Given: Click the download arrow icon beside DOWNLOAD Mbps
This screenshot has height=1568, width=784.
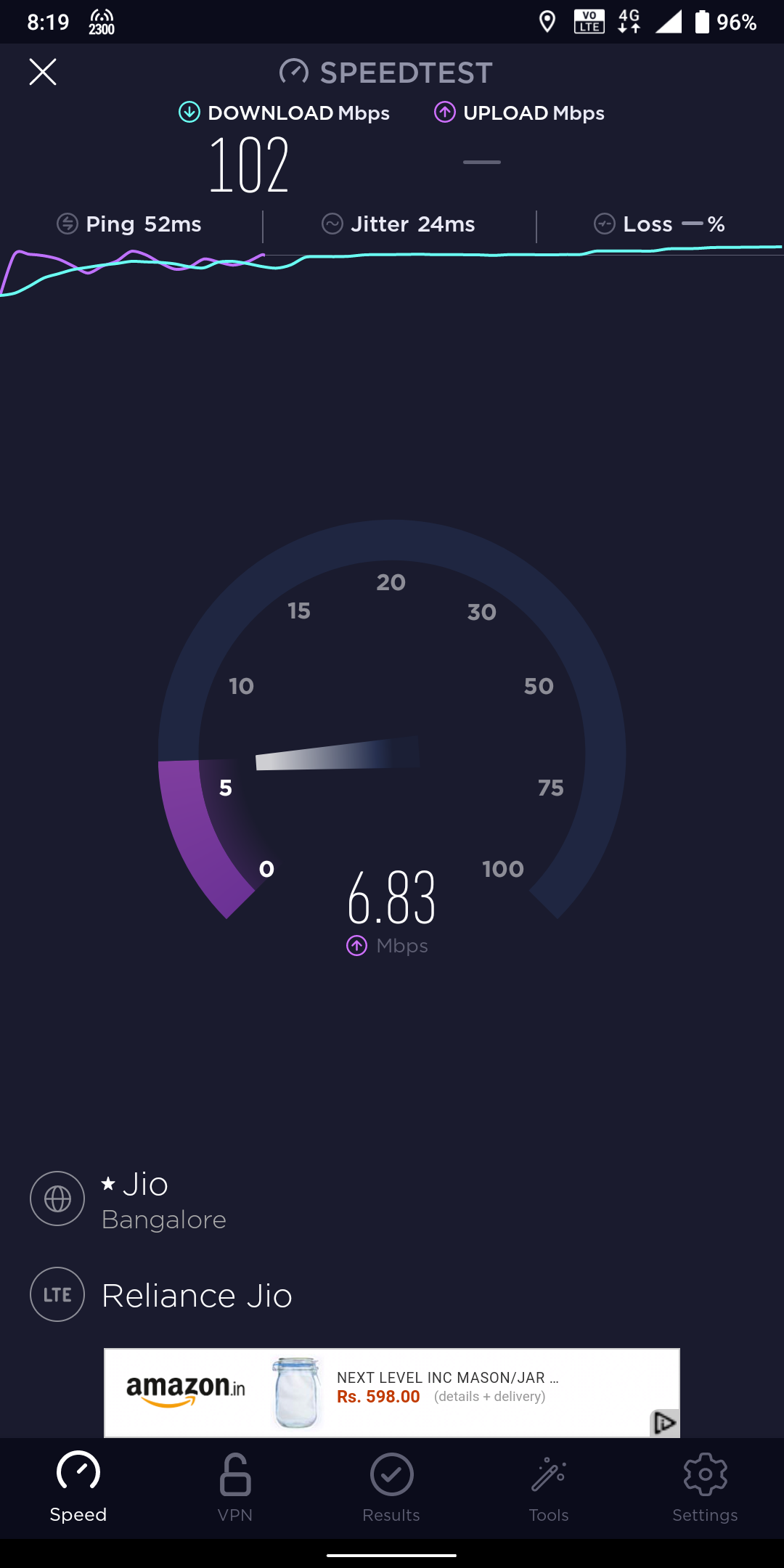Looking at the screenshot, I should [x=189, y=113].
